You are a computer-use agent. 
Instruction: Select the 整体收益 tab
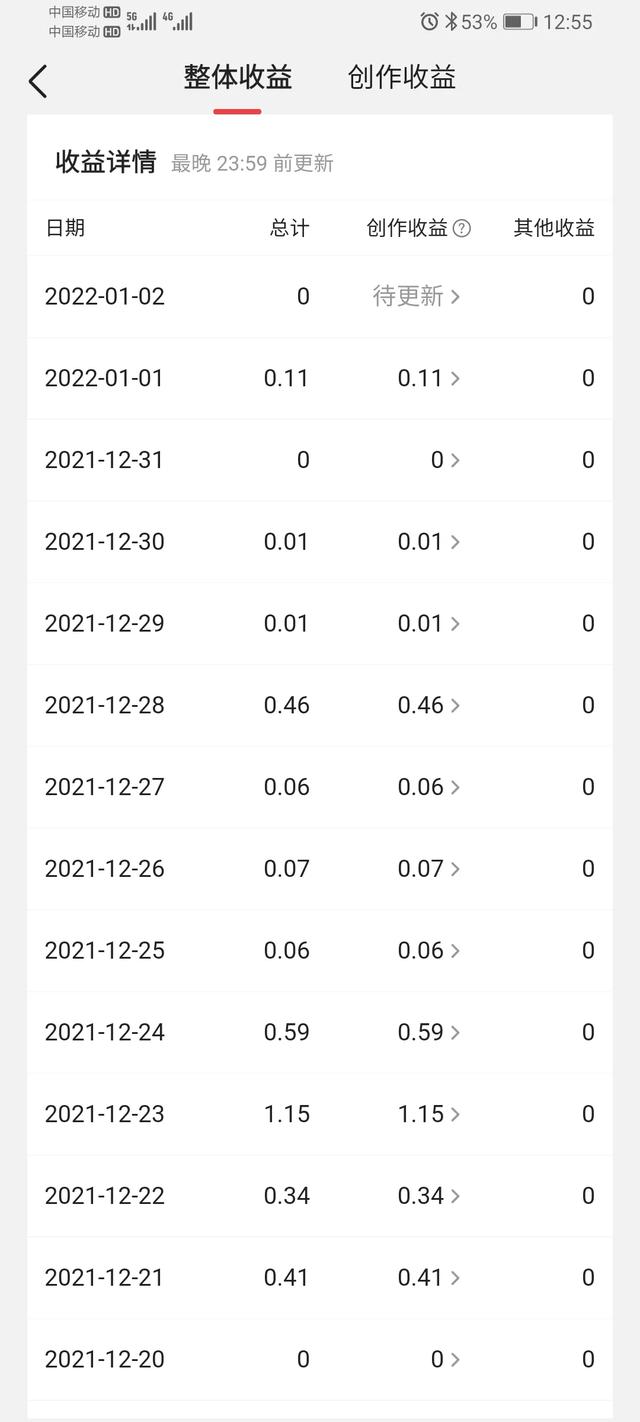(238, 78)
